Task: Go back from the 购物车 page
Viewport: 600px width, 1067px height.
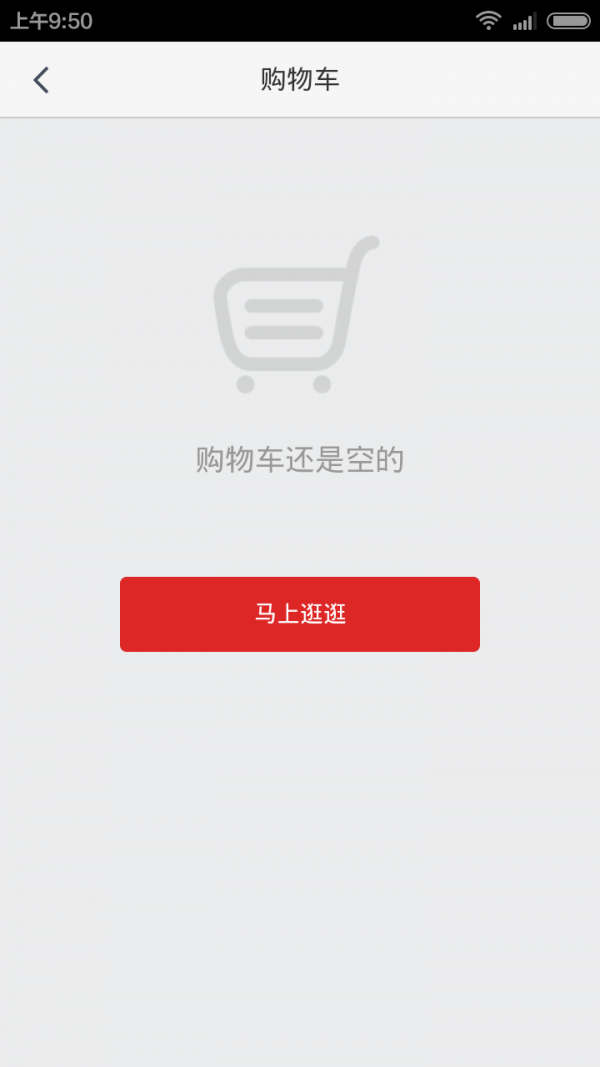Action: [41, 80]
